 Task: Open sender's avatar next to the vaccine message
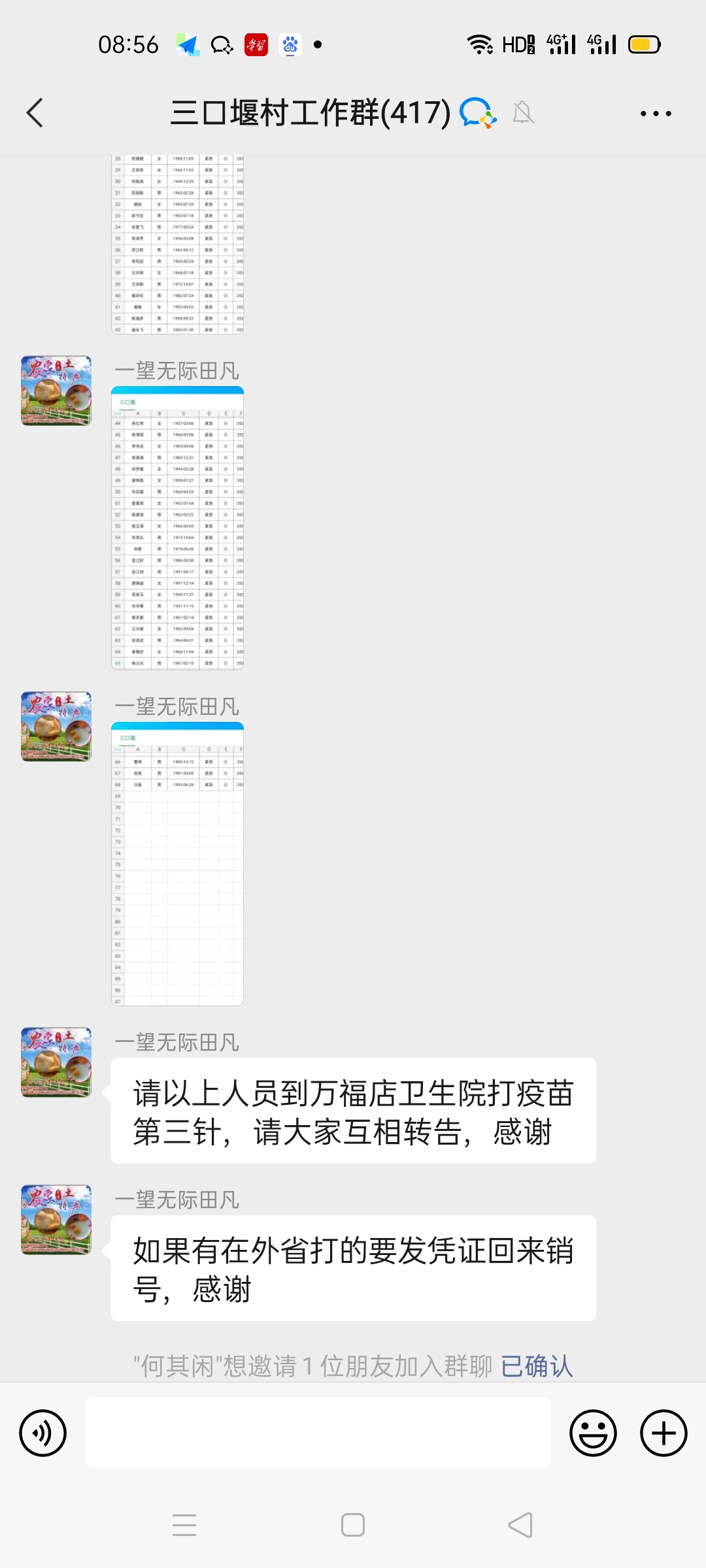(x=56, y=1062)
